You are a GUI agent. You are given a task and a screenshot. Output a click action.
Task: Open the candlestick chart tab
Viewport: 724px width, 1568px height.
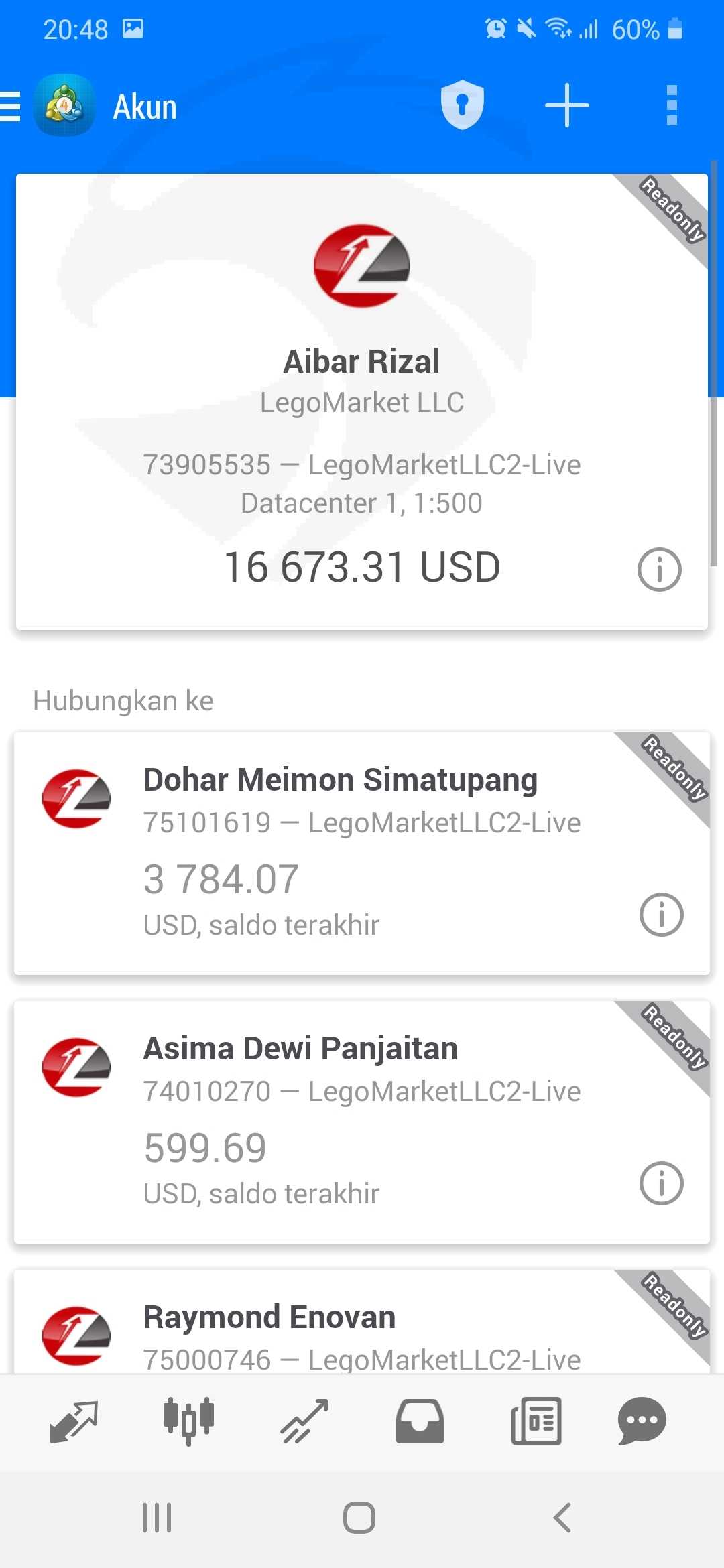[188, 1421]
